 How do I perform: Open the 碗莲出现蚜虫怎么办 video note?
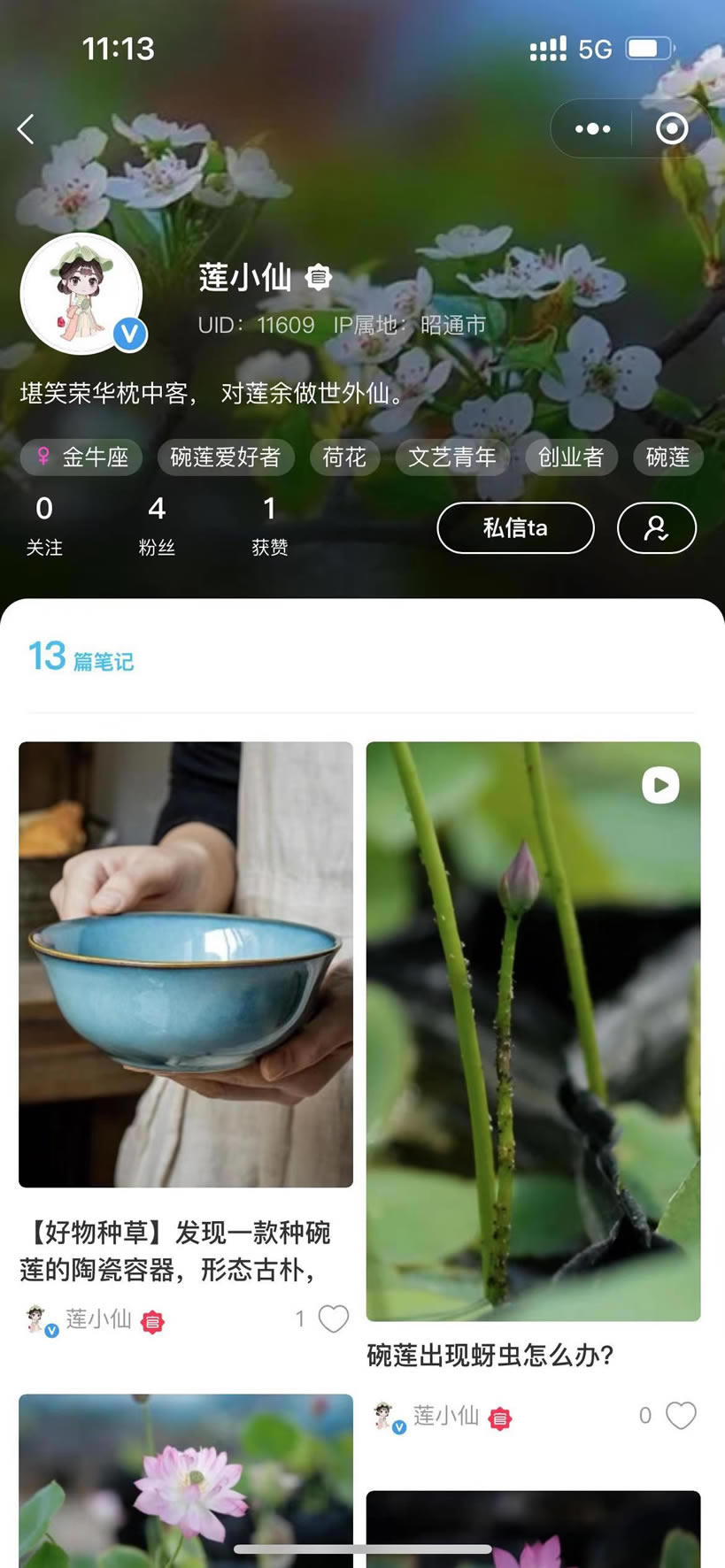[x=533, y=1031]
